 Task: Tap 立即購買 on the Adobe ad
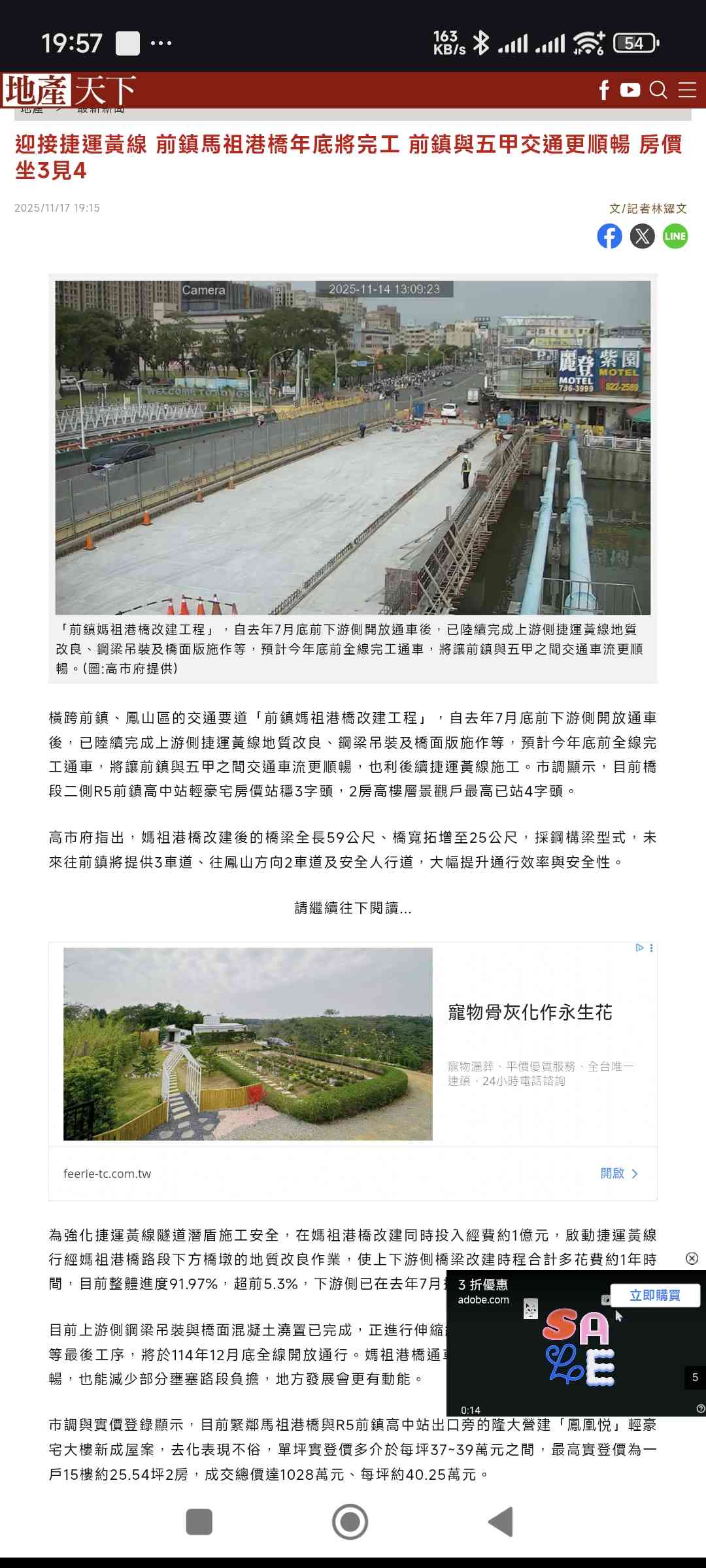(x=654, y=1295)
